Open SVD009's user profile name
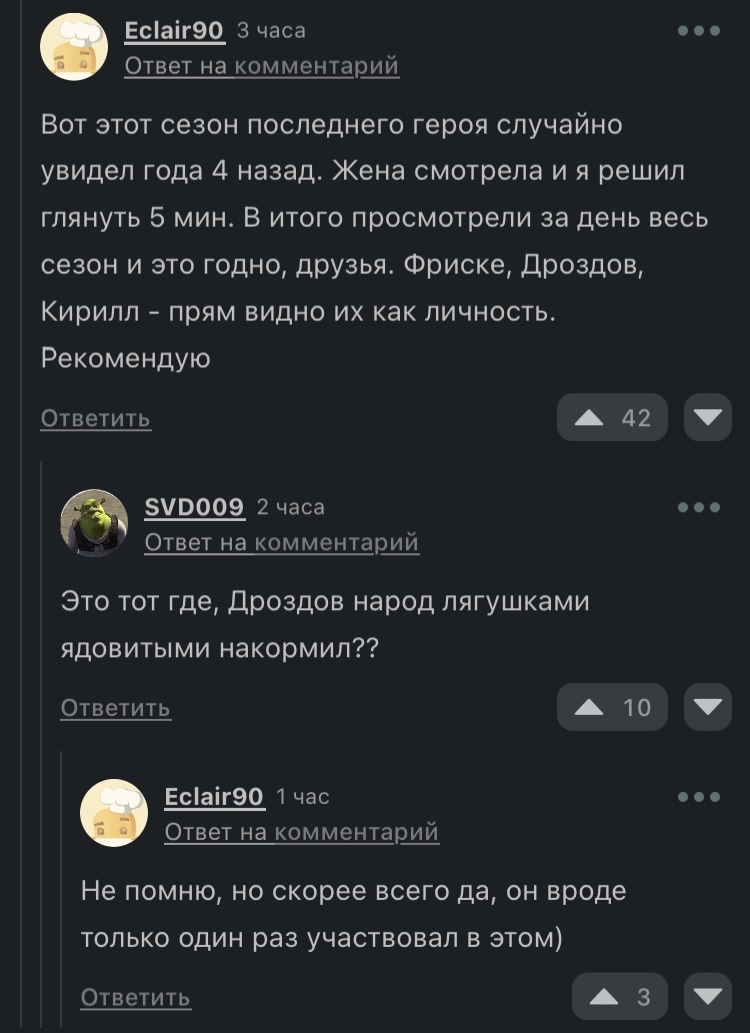The height and width of the screenshot is (1033, 750). coord(194,507)
